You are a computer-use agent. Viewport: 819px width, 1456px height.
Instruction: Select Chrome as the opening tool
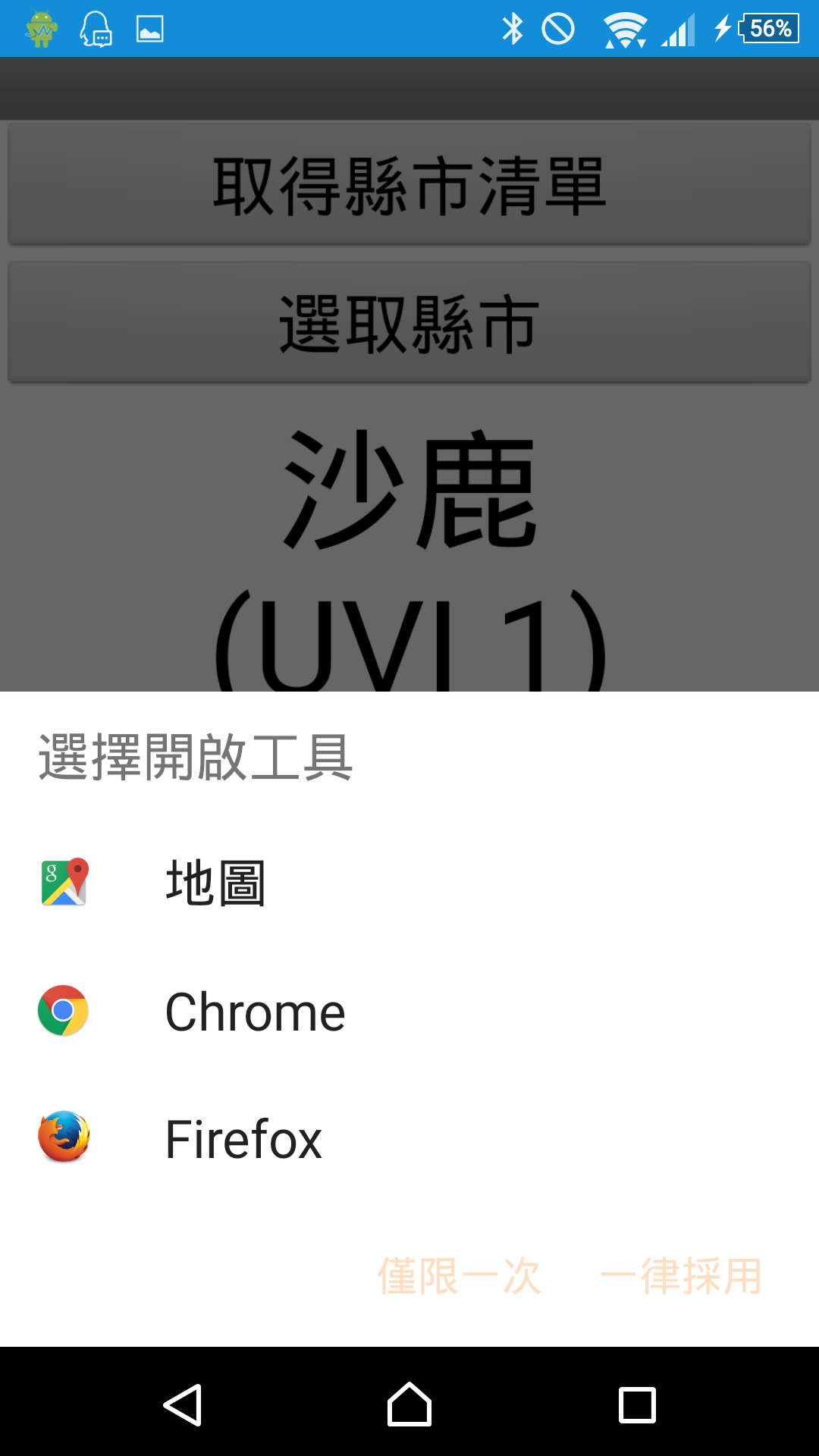409,1011
